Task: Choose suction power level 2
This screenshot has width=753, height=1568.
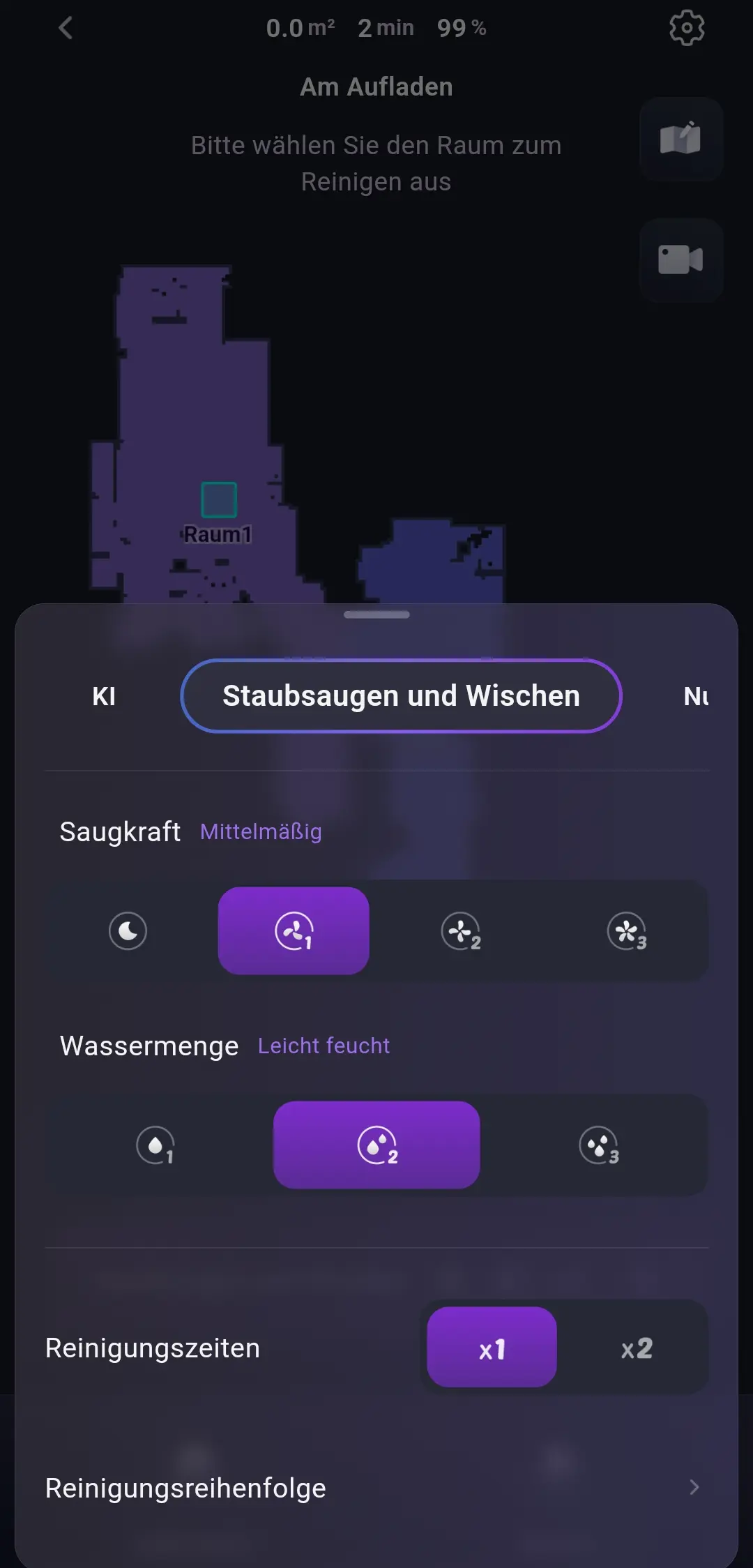Action: (460, 930)
